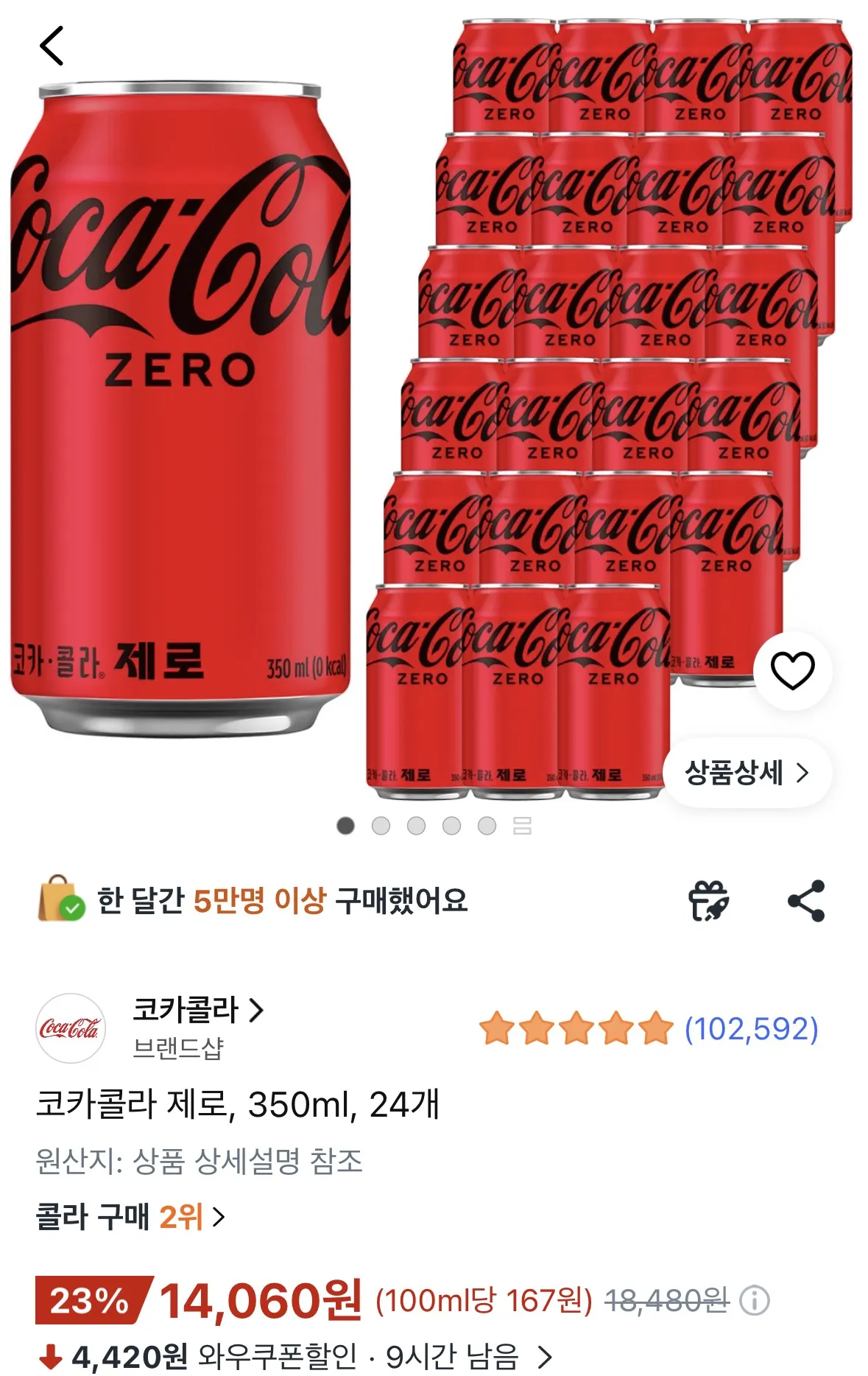Add this product to wishlist with the heart
Screen dimensions: 868x1376
tap(792, 670)
